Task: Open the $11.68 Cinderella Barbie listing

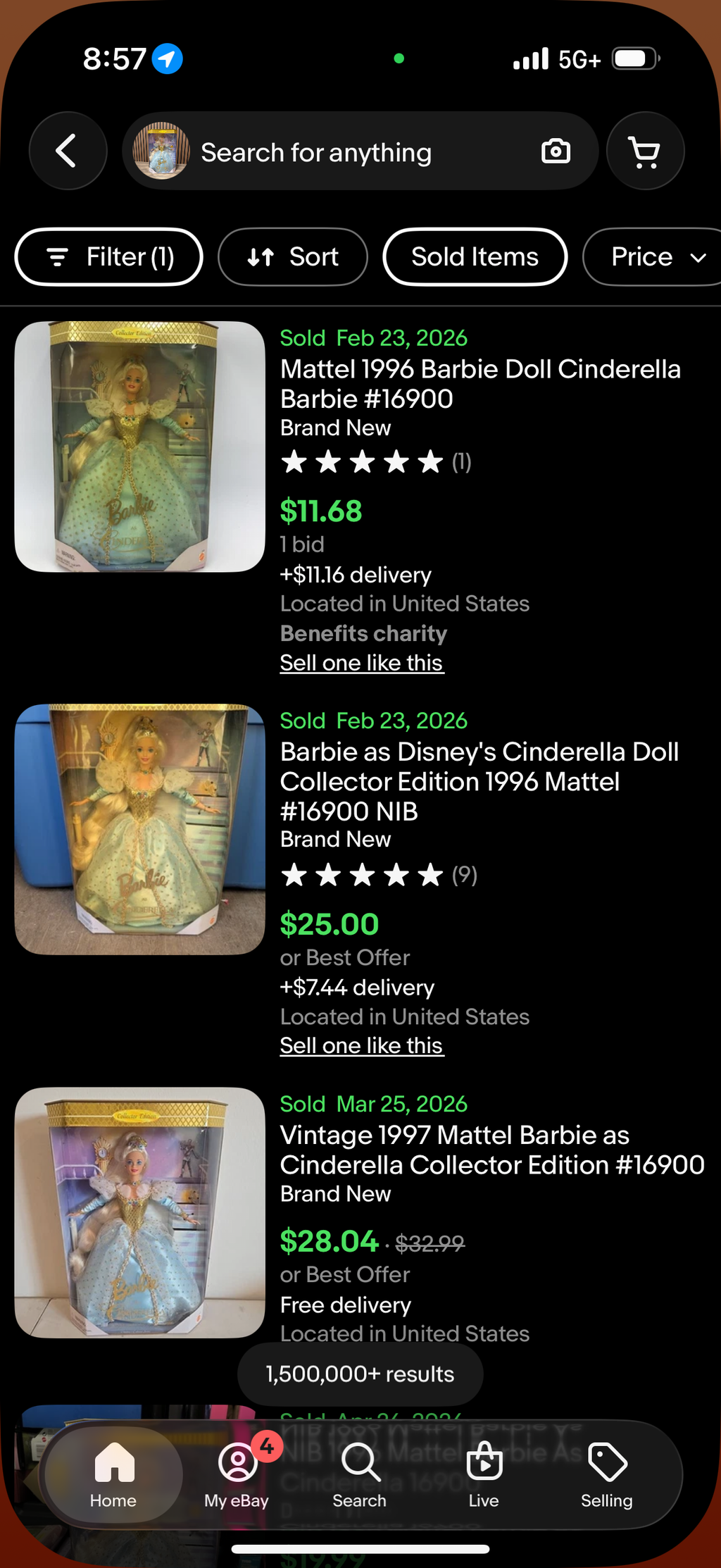Action: coord(480,384)
